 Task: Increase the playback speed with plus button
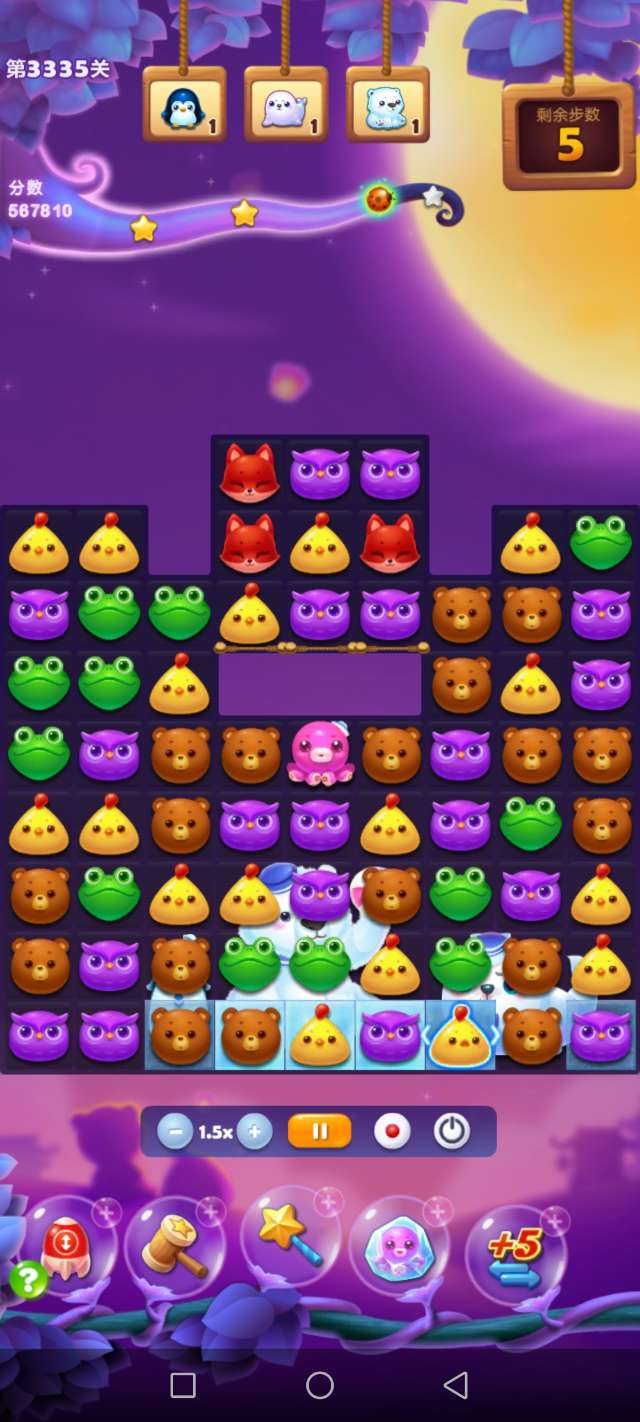tap(254, 1132)
